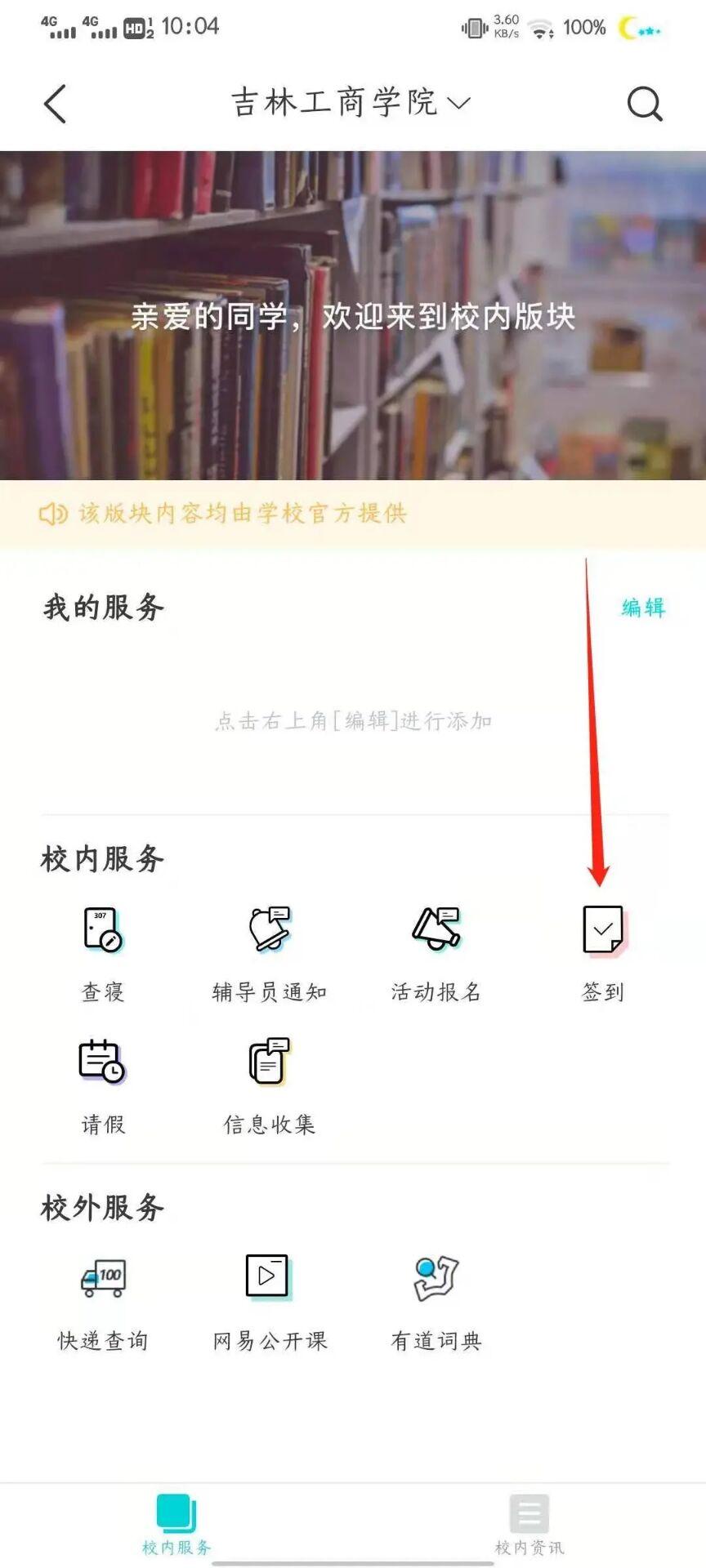This screenshot has width=706, height=1568.
Task: Tap 编辑 to edit my services
Action: coord(643,608)
